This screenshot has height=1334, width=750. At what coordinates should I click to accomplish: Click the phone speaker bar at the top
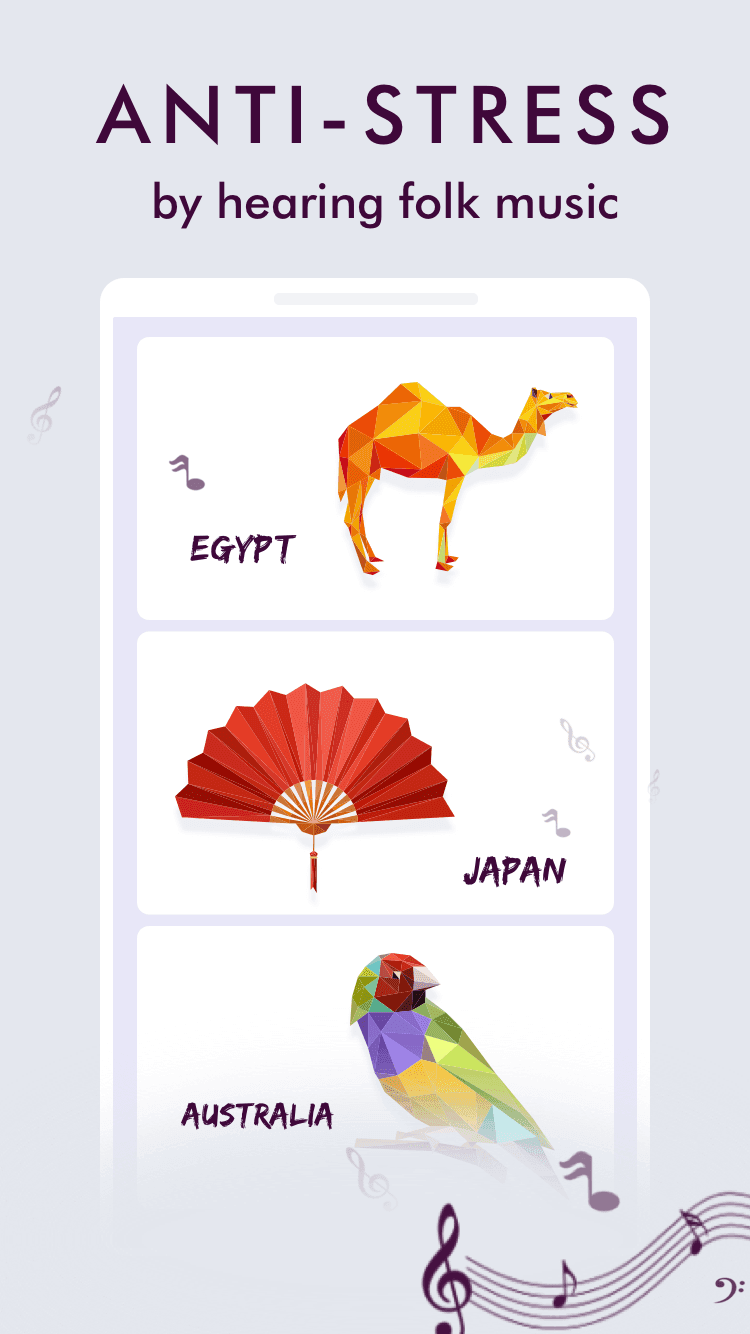tap(375, 299)
